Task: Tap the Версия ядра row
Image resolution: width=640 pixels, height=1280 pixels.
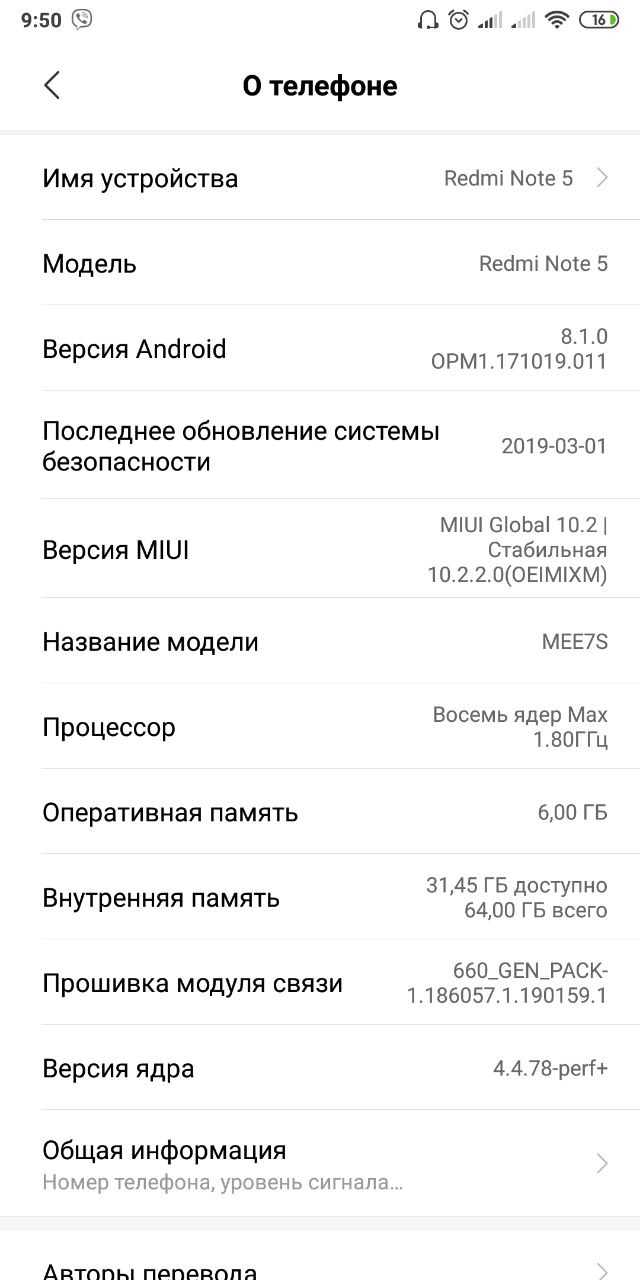Action: click(320, 1068)
